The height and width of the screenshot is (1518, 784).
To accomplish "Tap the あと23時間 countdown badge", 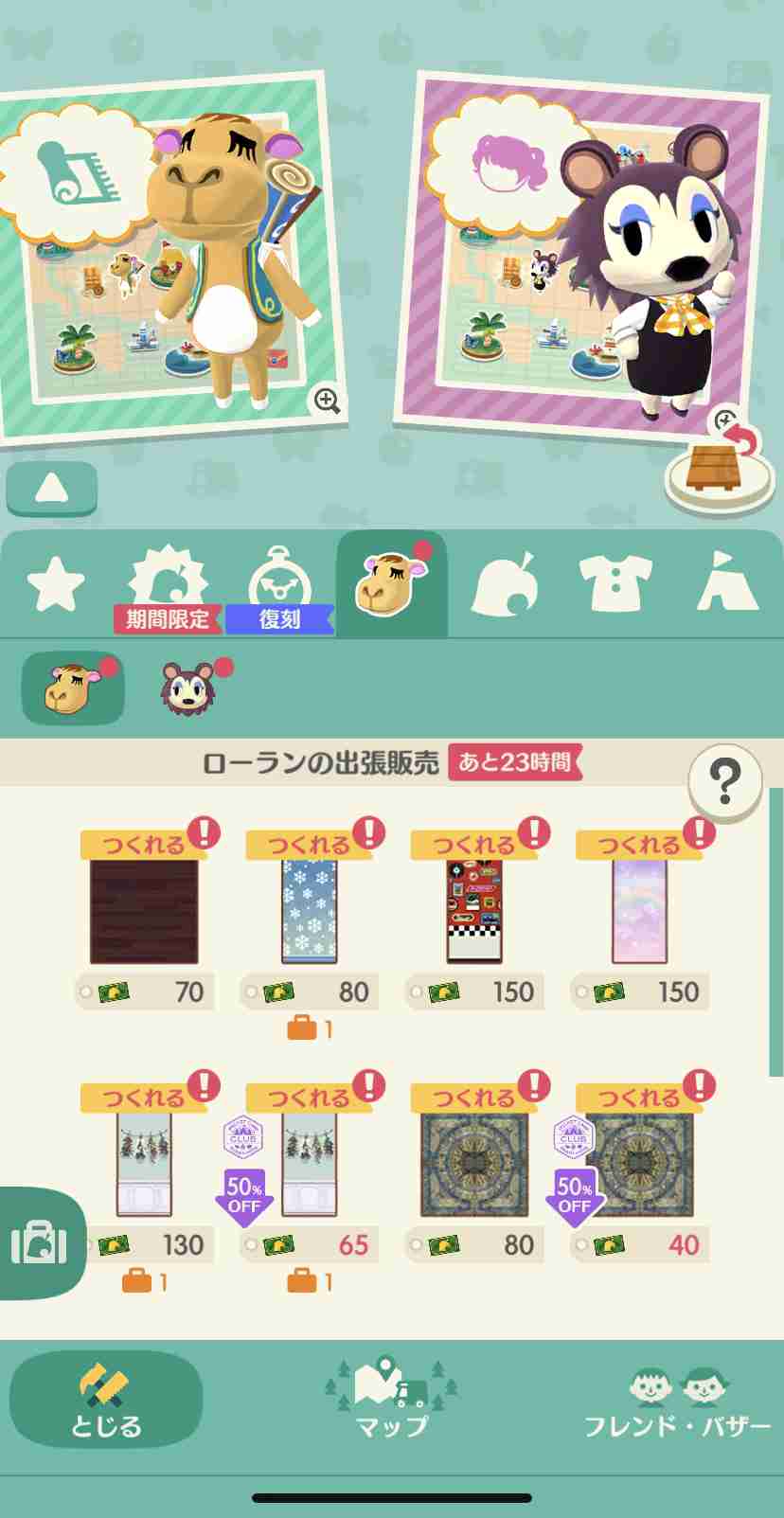I will 516,761.
